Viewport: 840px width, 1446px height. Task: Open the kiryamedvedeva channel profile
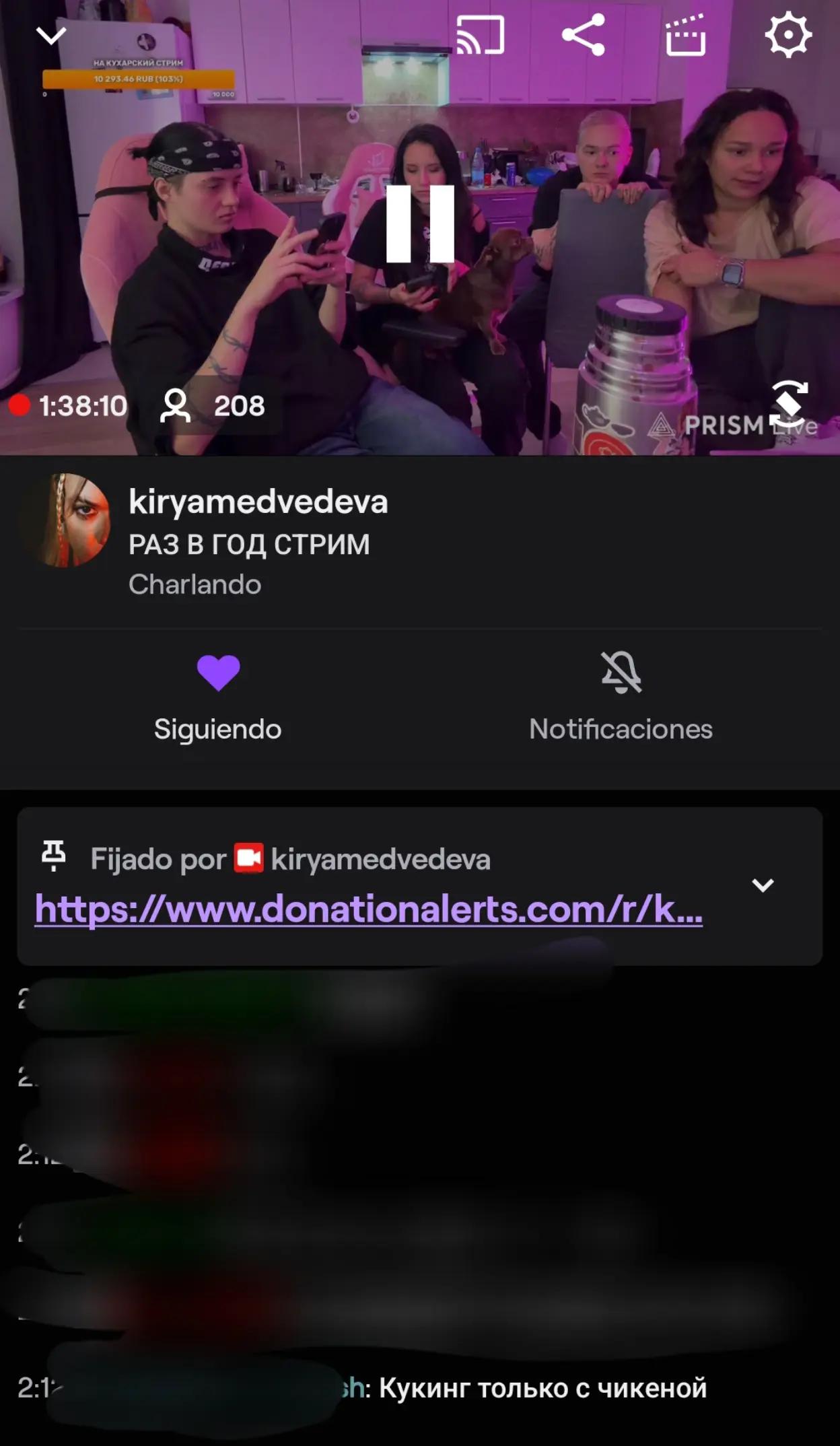[x=65, y=520]
